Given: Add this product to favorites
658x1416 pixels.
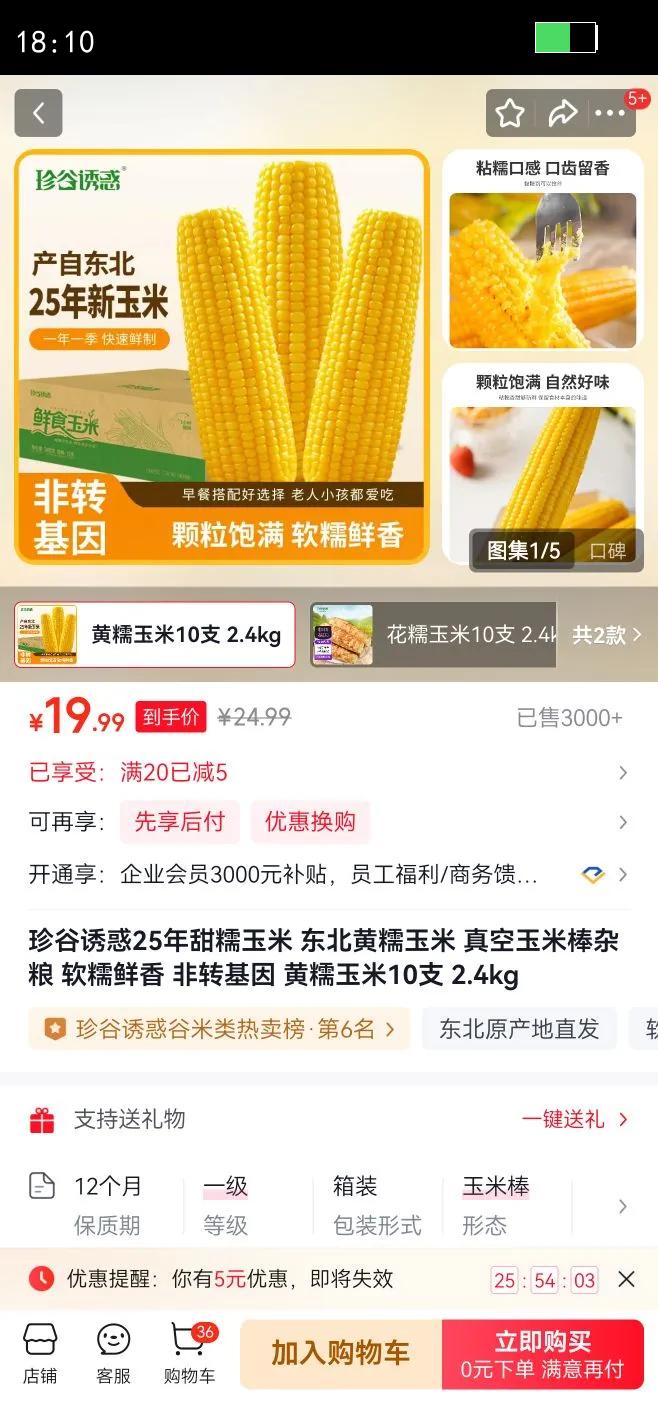Looking at the screenshot, I should pyautogui.click(x=510, y=113).
